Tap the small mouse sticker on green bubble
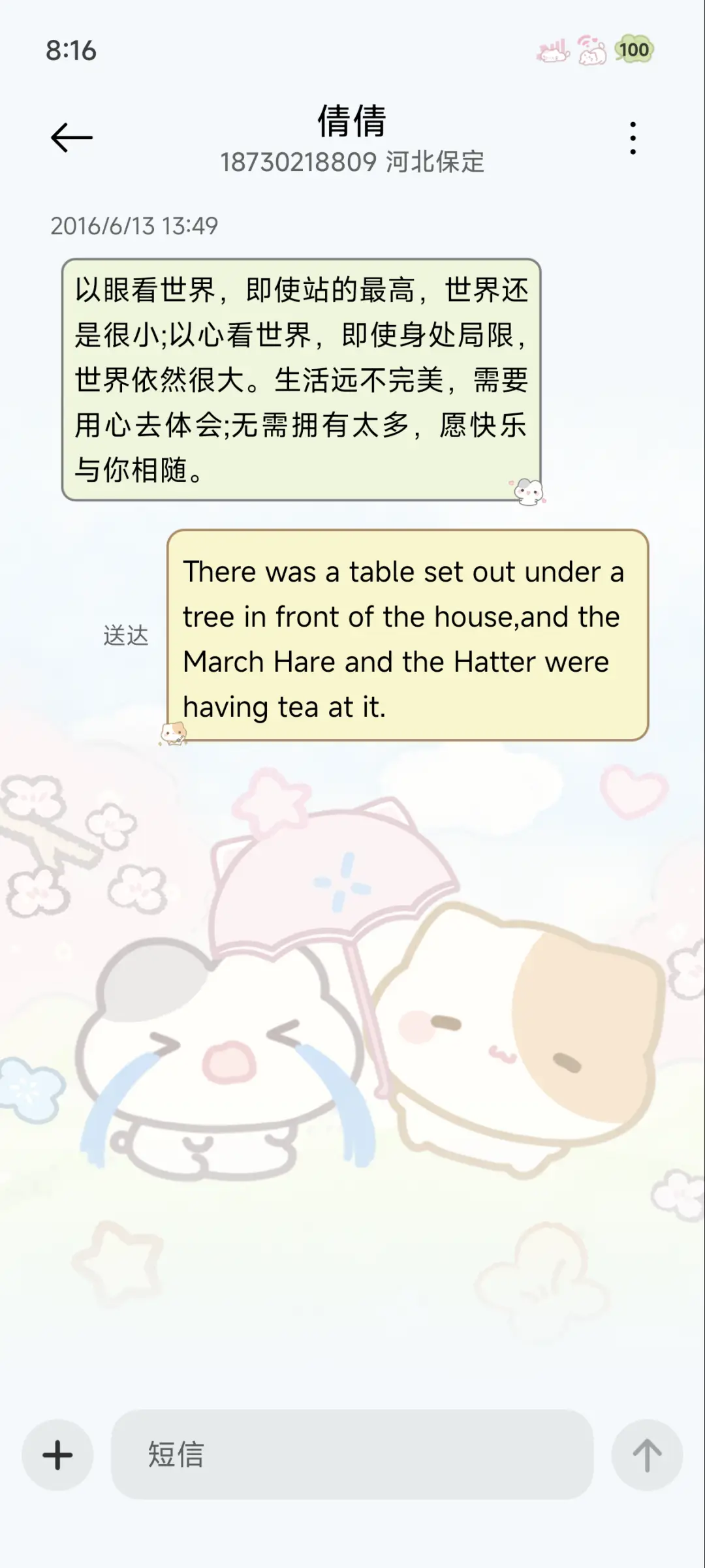The image size is (705, 1568). 530,492
